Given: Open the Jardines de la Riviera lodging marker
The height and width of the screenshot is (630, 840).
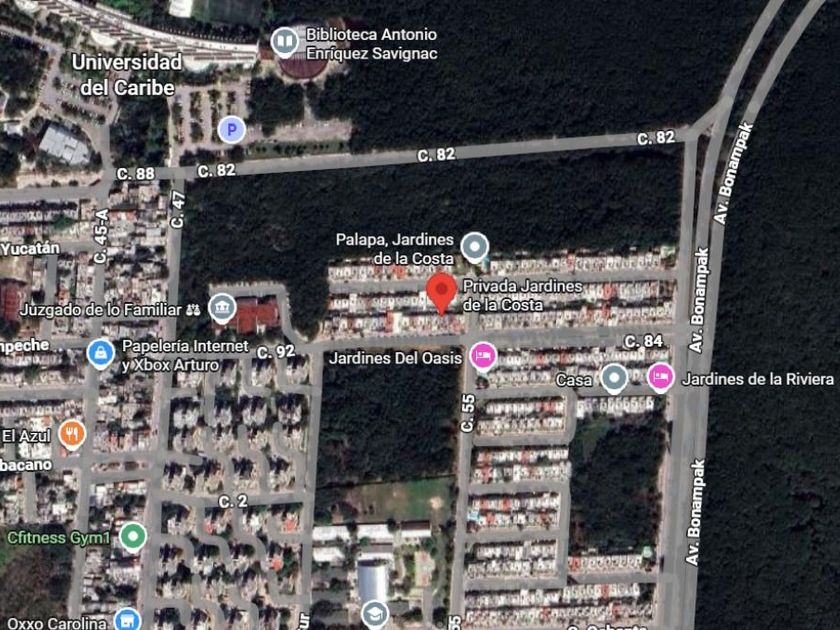Looking at the screenshot, I should 661,378.
